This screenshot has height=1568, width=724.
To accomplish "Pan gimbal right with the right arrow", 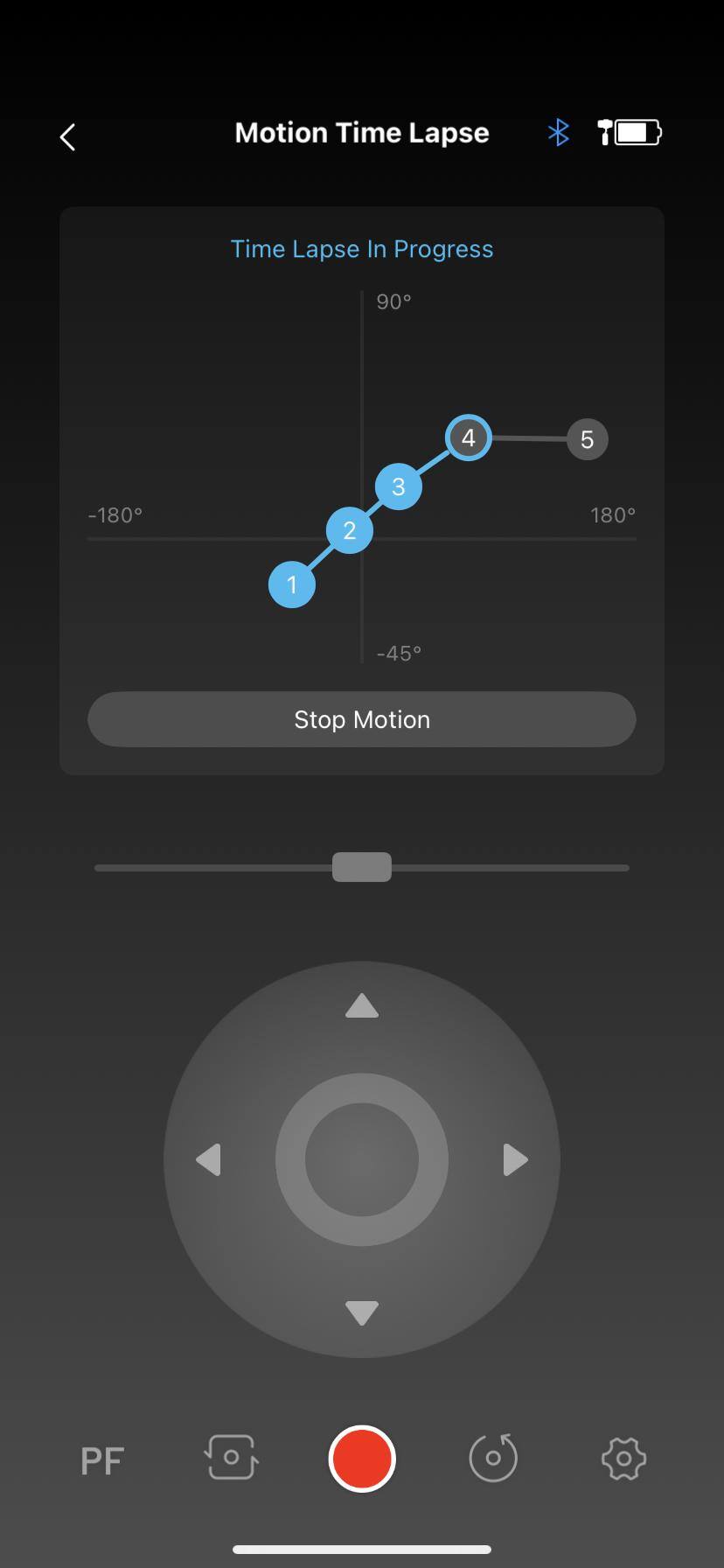I will pos(515,1159).
